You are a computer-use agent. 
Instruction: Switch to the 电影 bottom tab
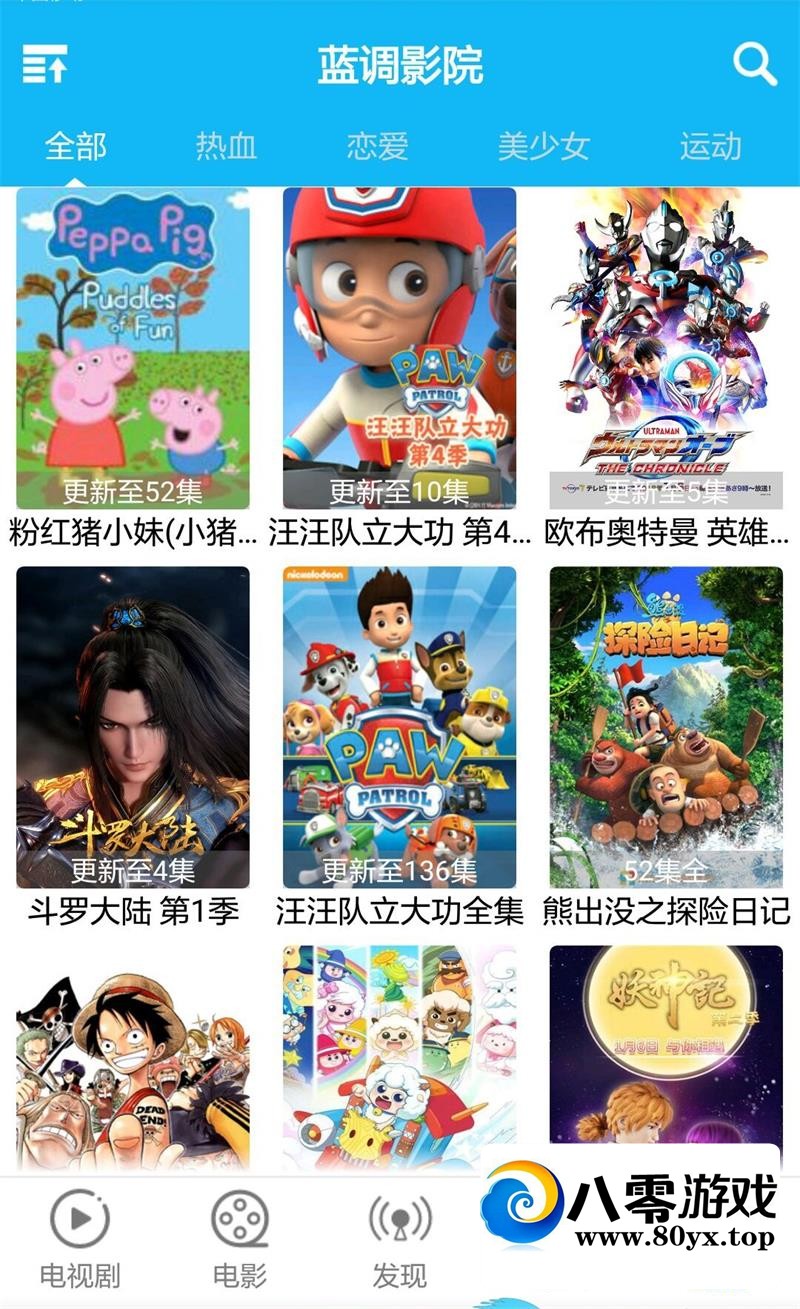click(x=240, y=1238)
